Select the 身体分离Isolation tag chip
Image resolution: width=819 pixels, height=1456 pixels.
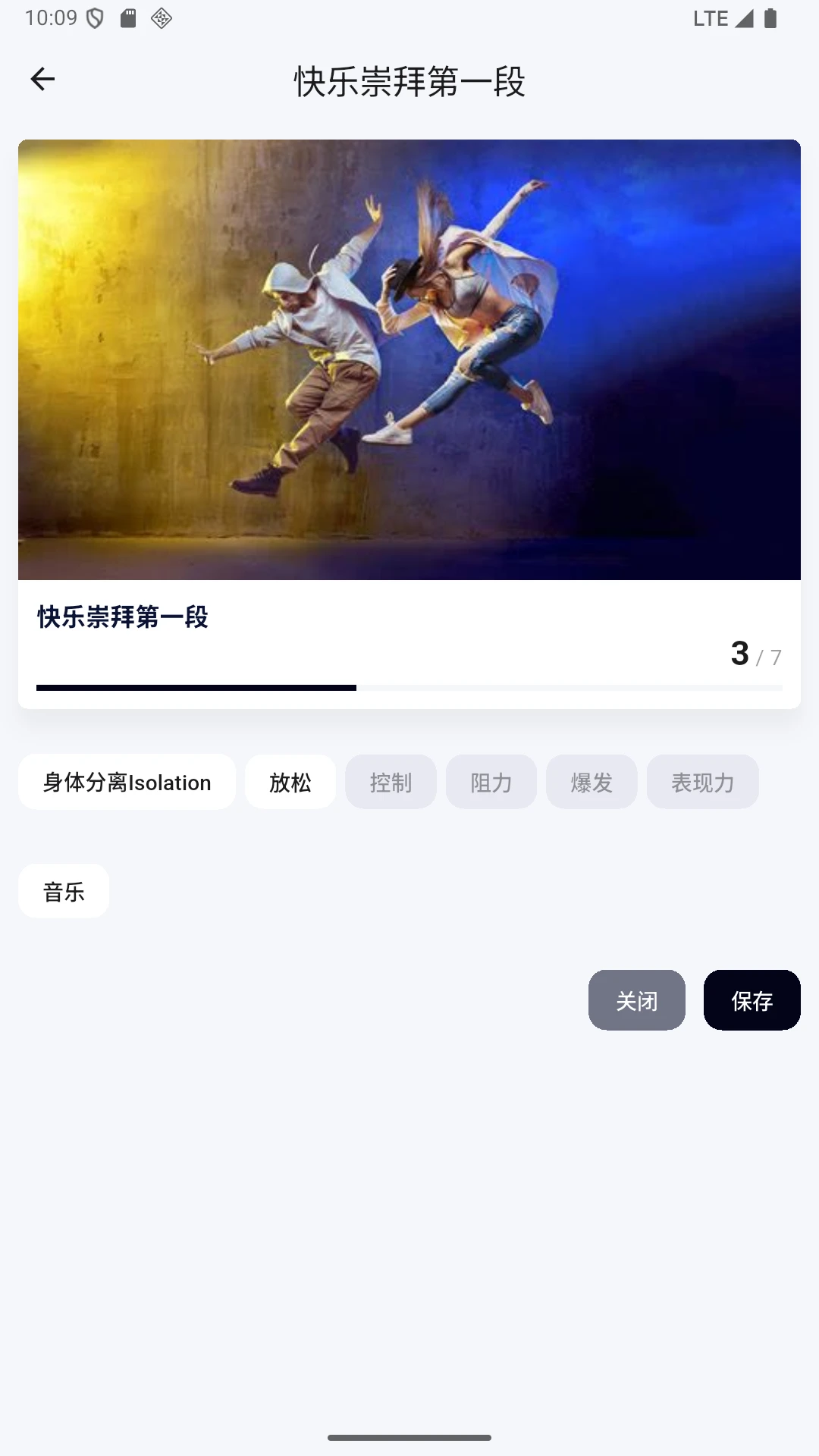pyautogui.click(x=126, y=782)
